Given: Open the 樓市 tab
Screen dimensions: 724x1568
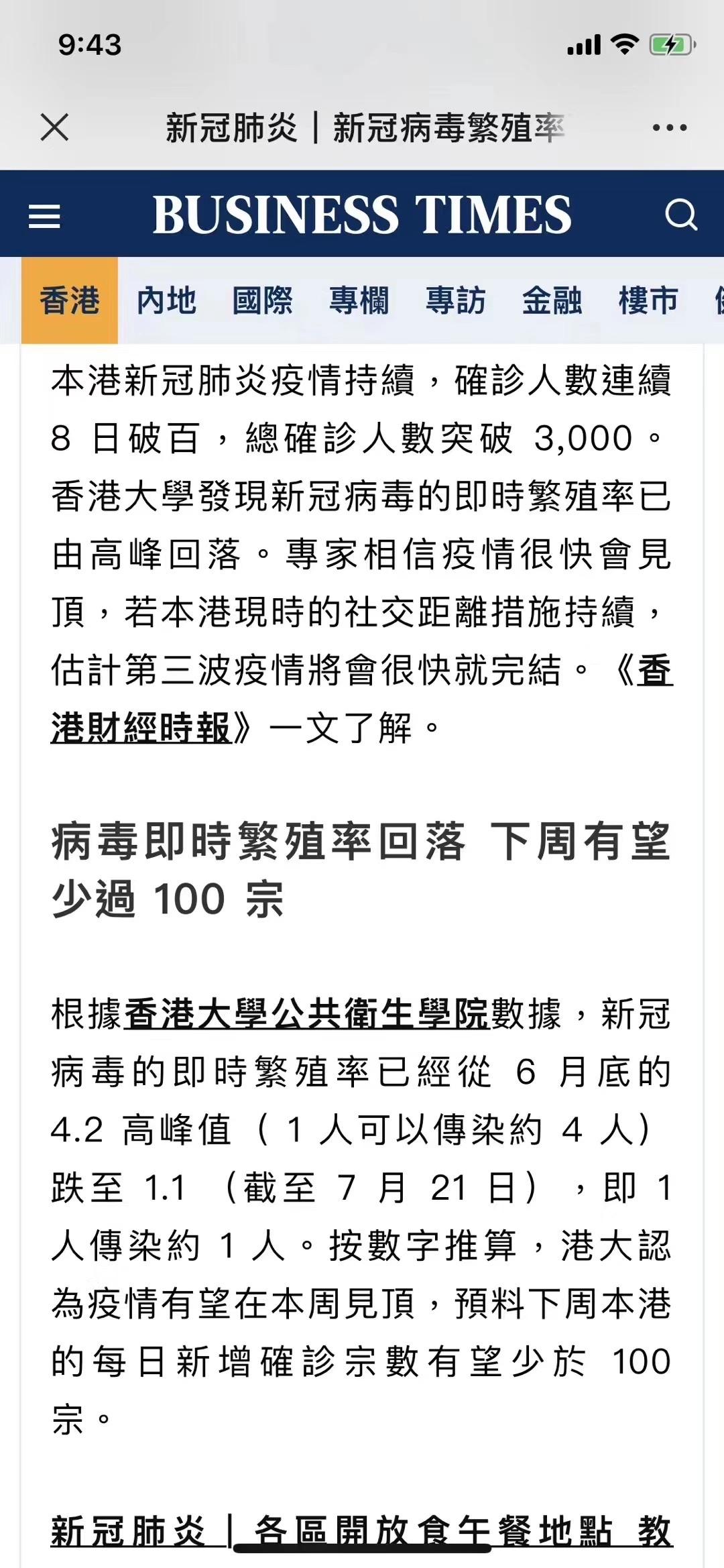Looking at the screenshot, I should pos(648,300).
